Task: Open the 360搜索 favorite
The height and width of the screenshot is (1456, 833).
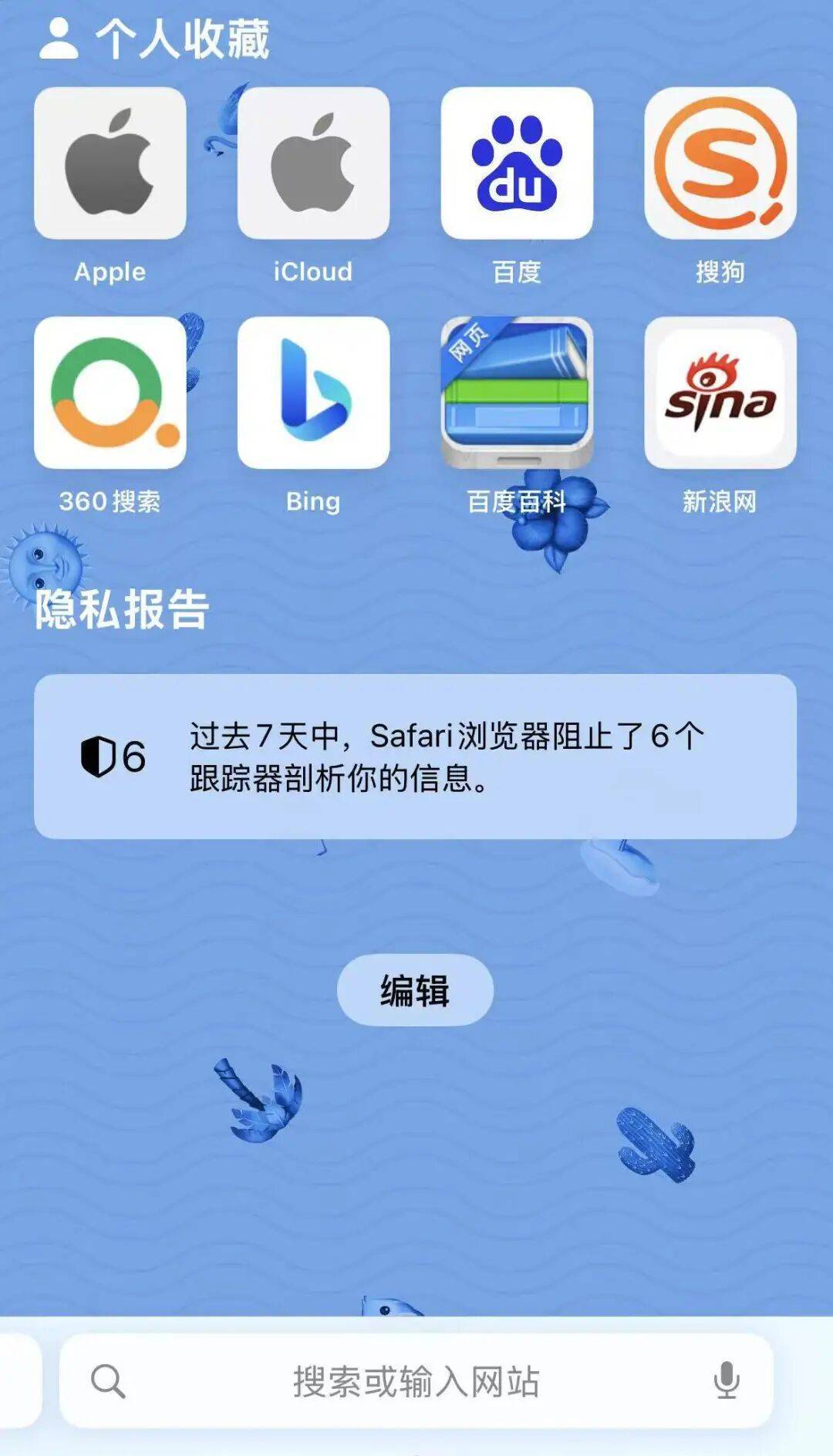Action: pos(110,393)
